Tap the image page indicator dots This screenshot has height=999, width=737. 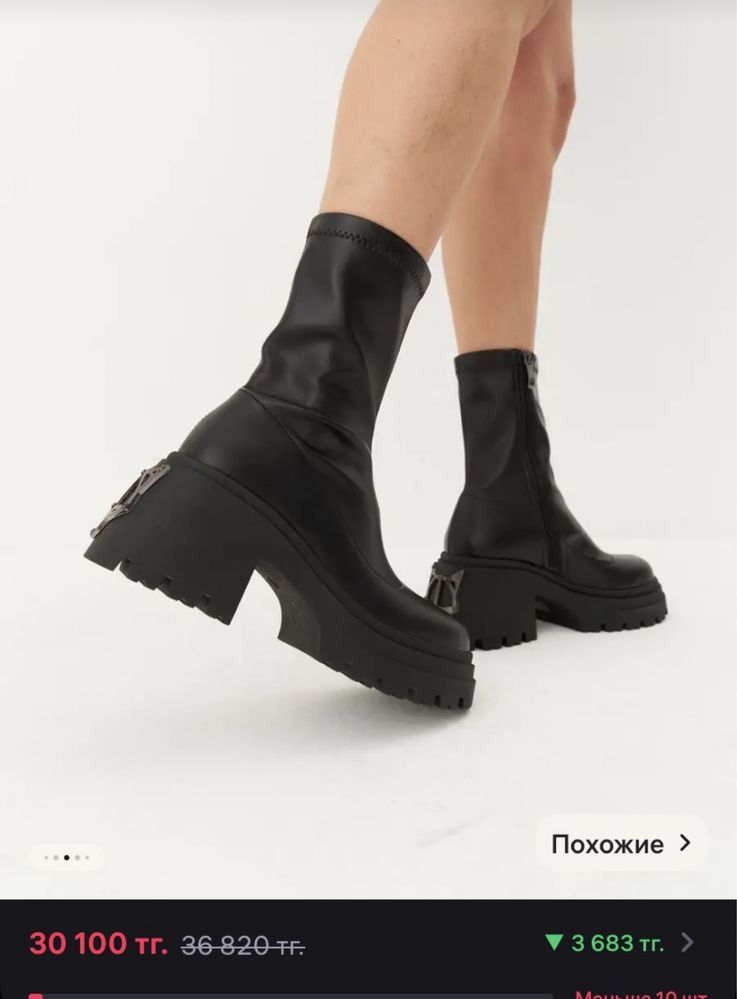coord(66,857)
